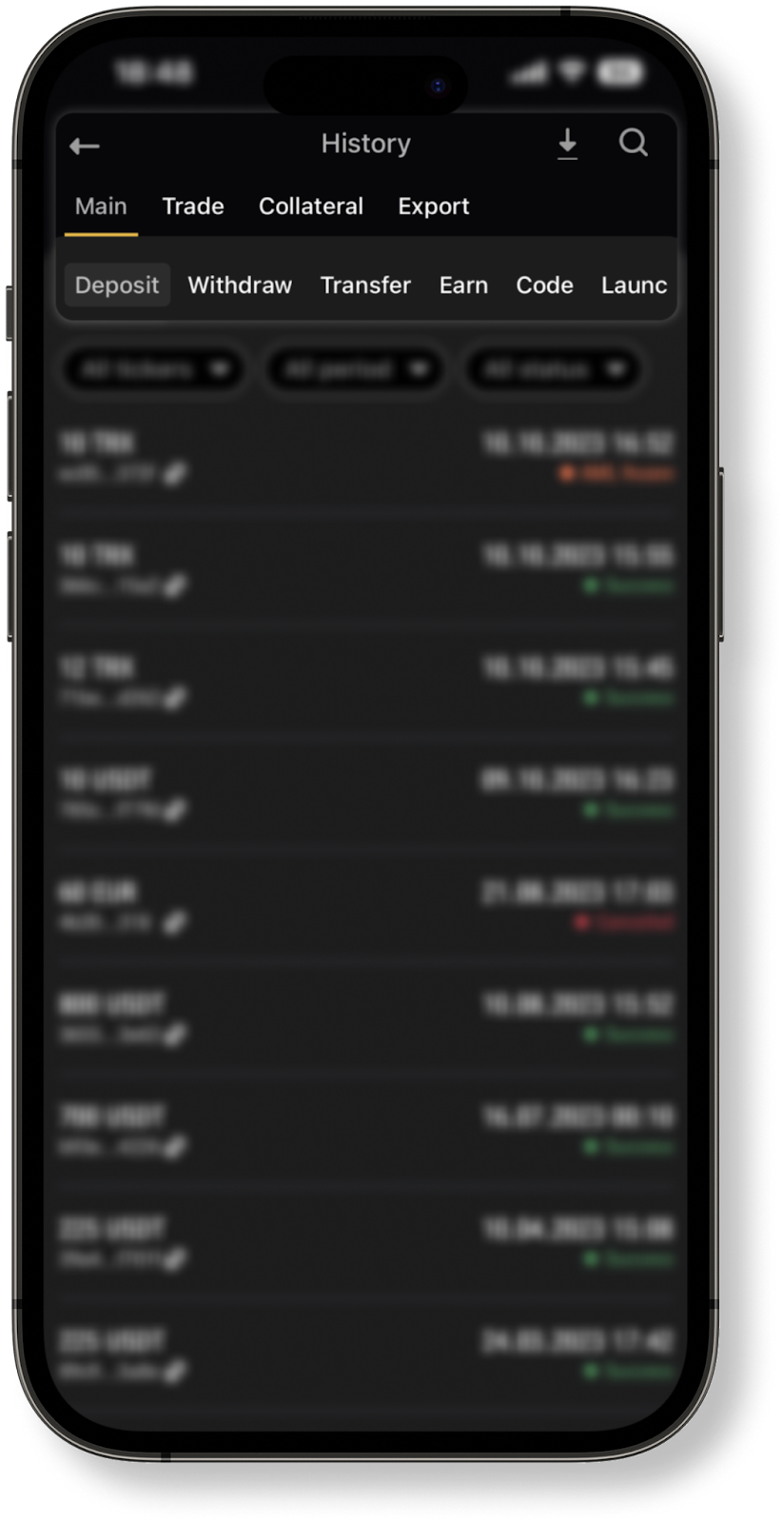Download the history report
The image size is (784, 1523).
567,144
